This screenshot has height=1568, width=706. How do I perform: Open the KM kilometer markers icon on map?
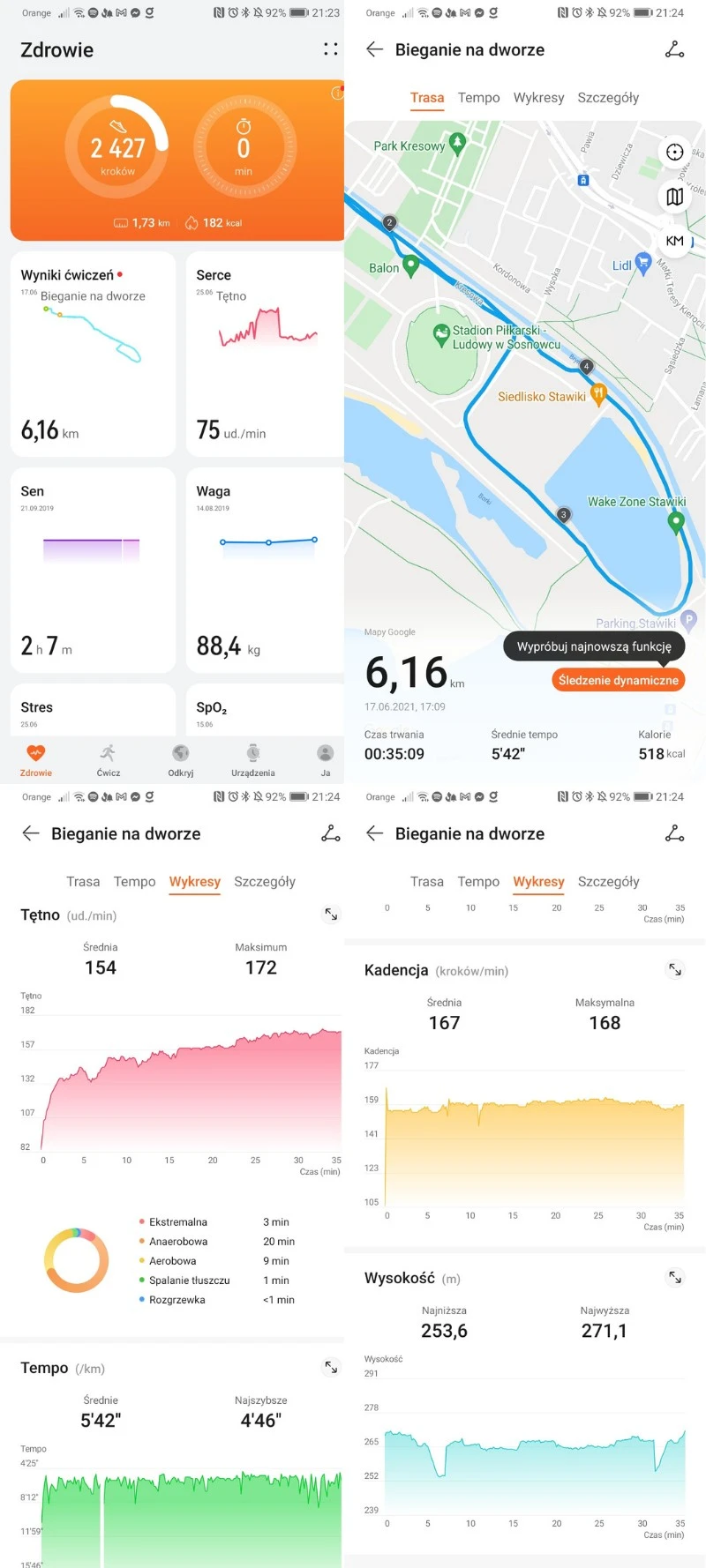674,240
